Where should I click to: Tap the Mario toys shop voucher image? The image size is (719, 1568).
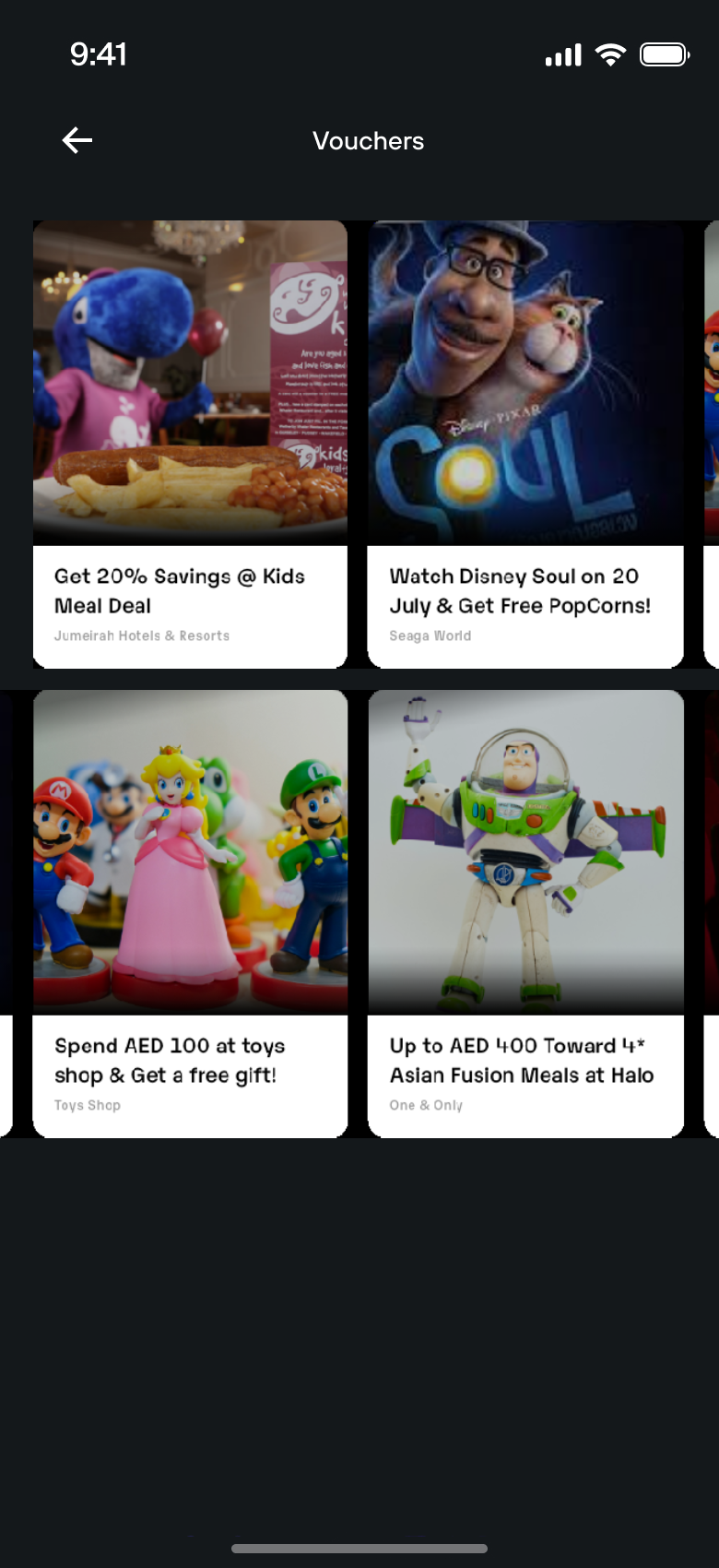(190, 850)
